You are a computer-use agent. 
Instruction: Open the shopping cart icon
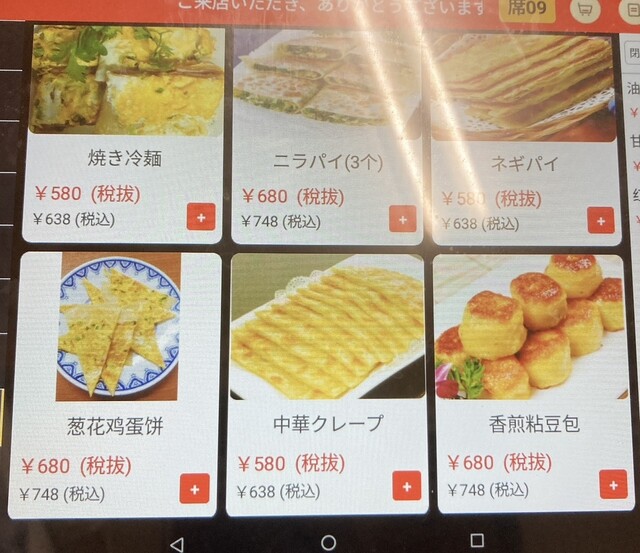coord(583,9)
